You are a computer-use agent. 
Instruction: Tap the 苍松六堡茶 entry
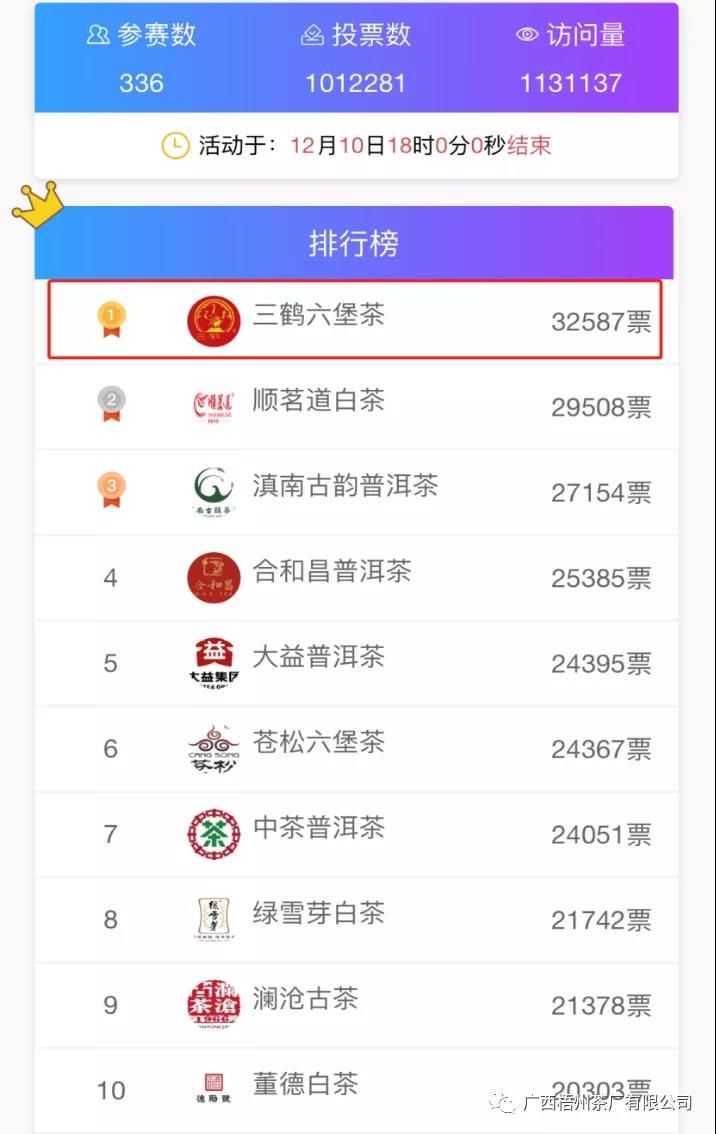[318, 745]
